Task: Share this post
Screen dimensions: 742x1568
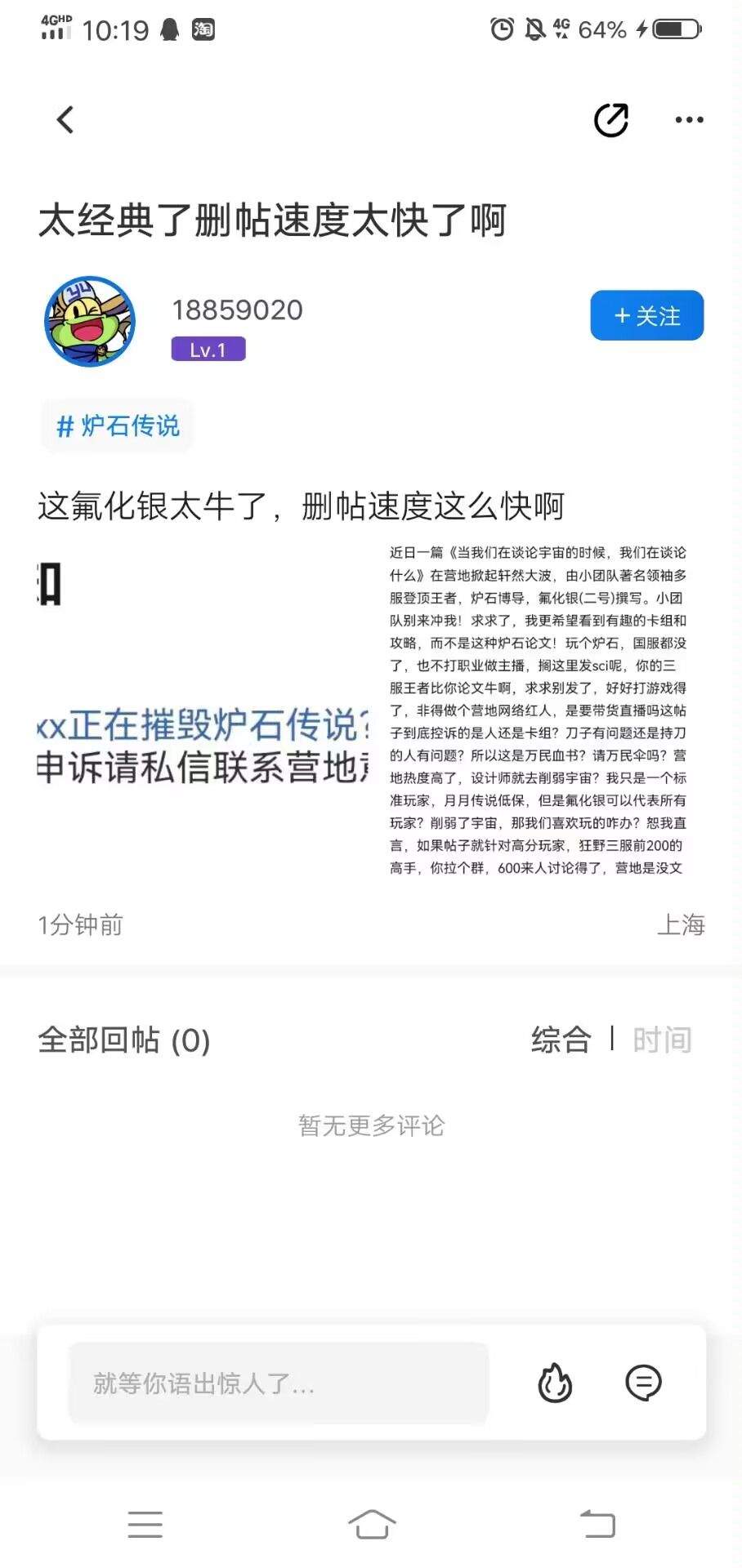Action: pyautogui.click(x=610, y=120)
